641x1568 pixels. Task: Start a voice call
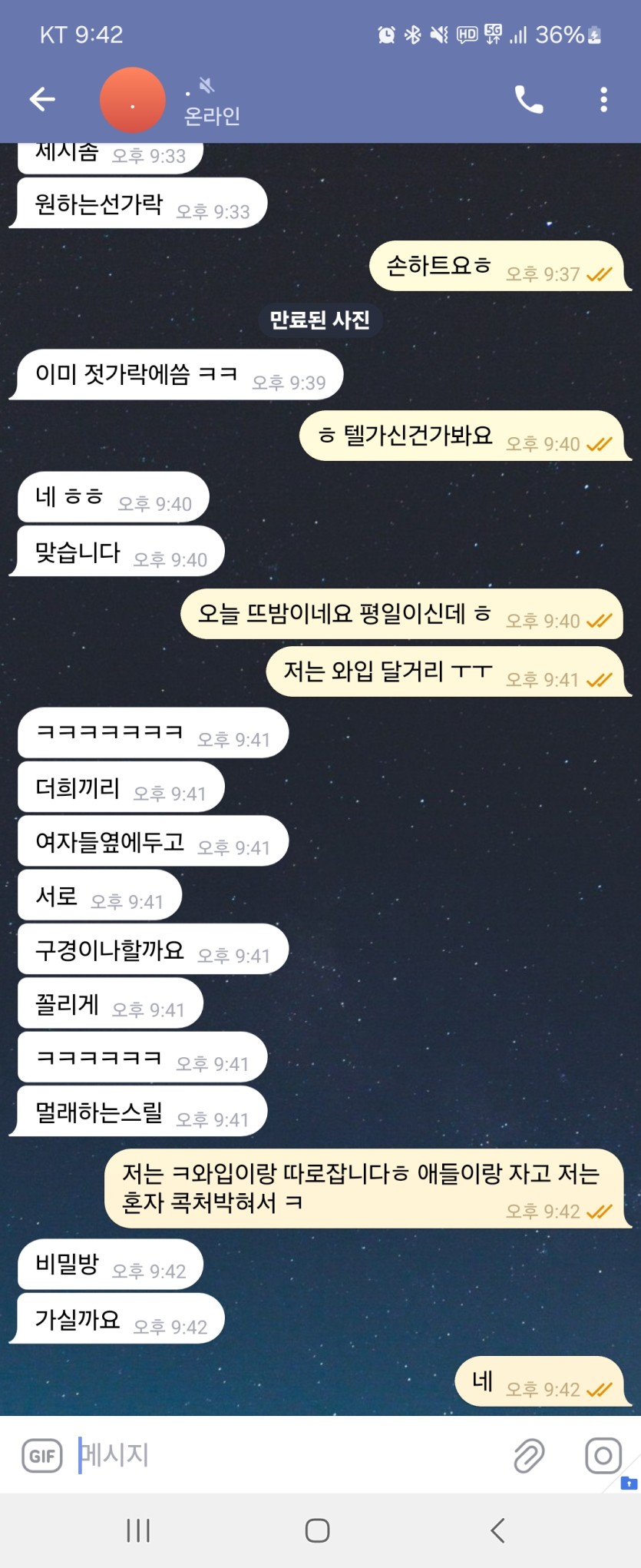click(x=528, y=100)
